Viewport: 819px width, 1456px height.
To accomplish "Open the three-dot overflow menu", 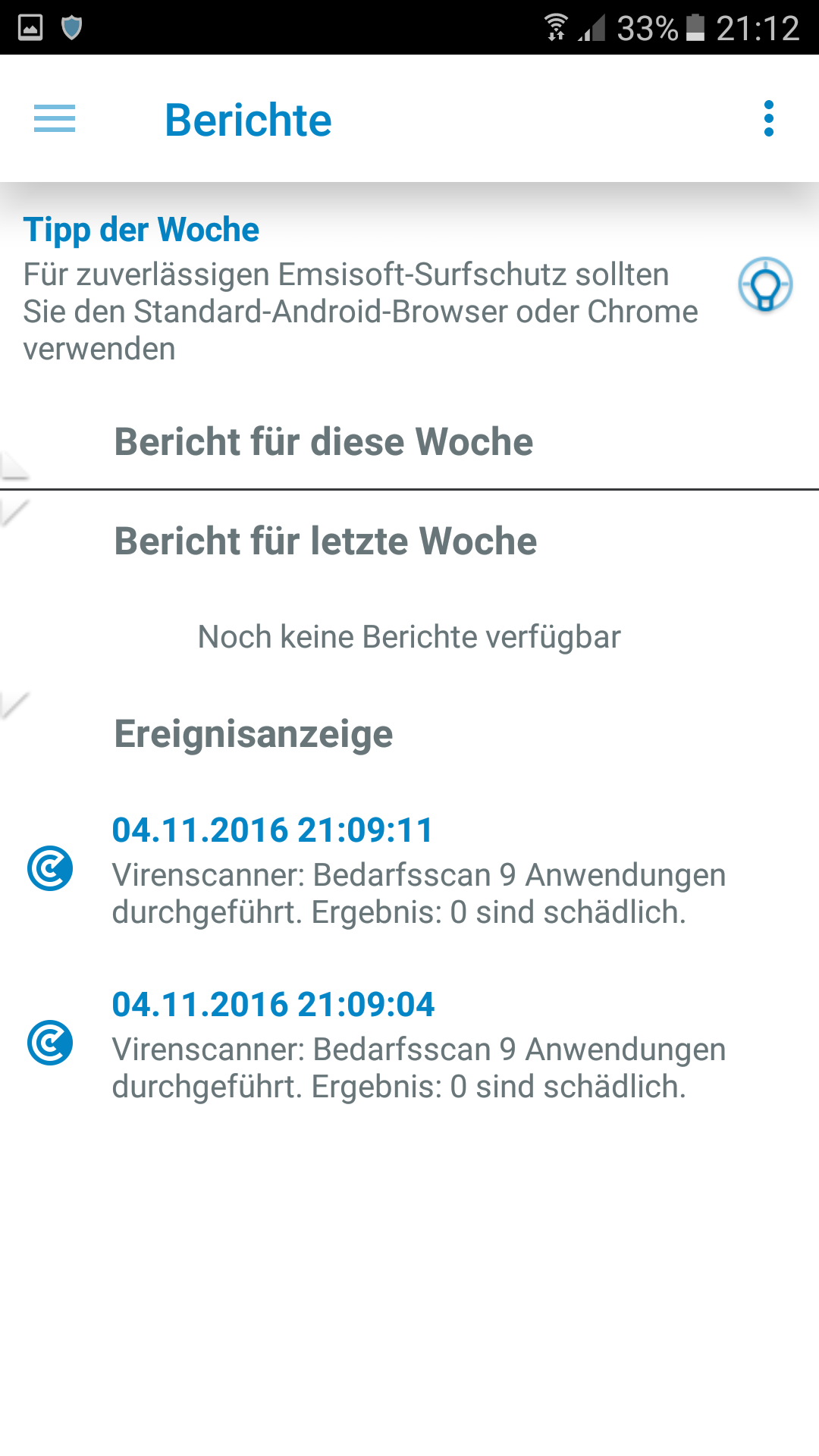I will tap(769, 118).
